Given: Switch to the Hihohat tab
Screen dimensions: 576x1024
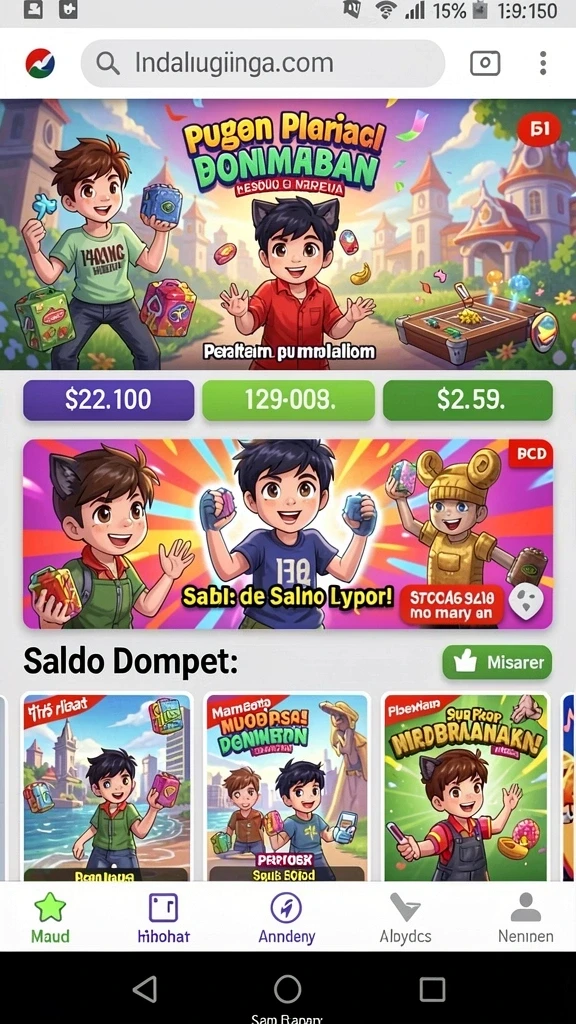Looking at the screenshot, I should coord(163,918).
